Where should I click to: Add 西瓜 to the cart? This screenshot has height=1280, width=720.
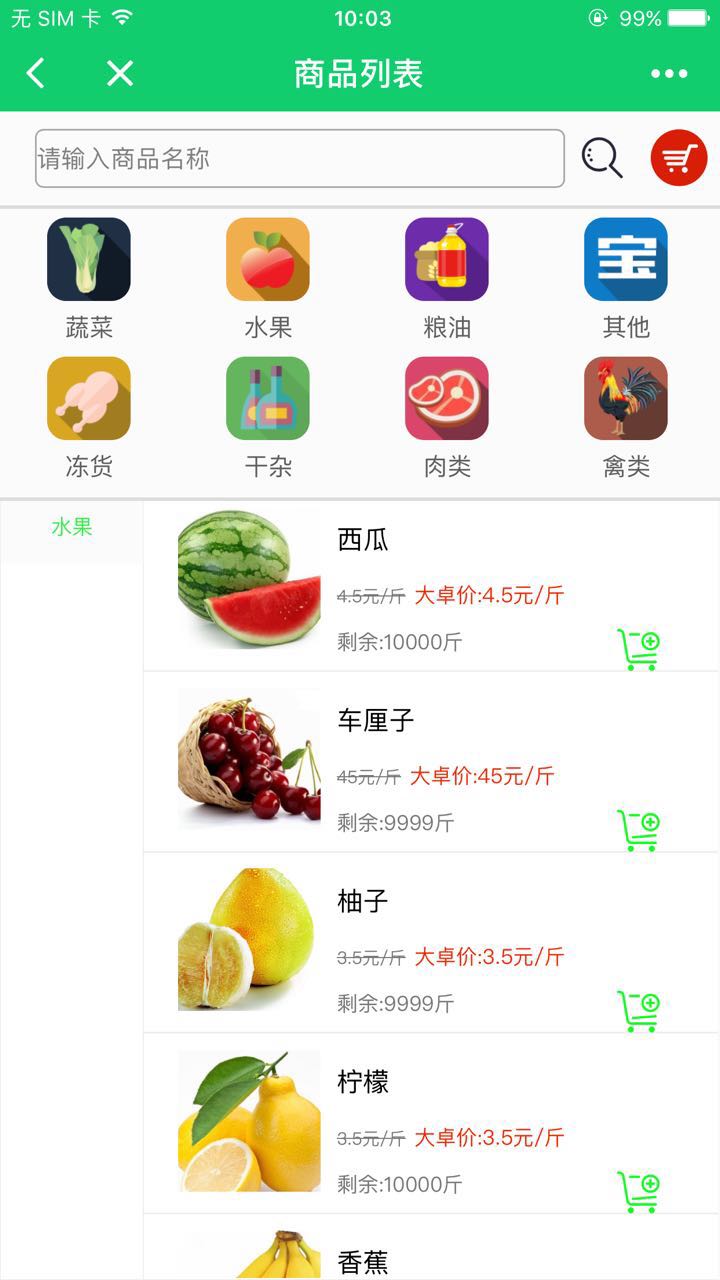(639, 650)
